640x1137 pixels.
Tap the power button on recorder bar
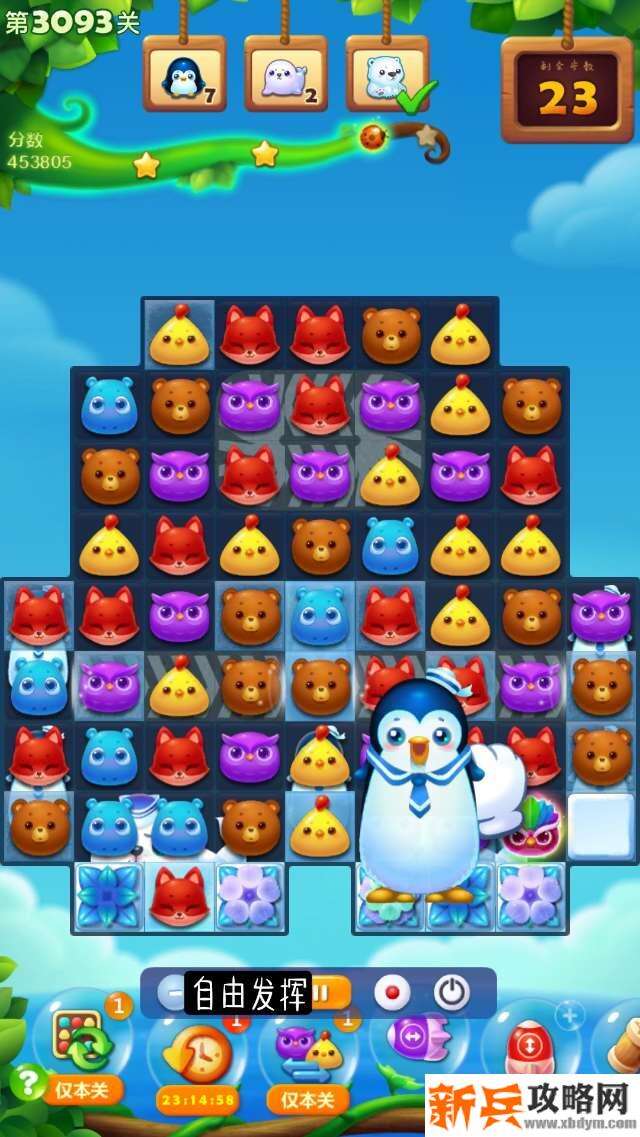tap(452, 993)
